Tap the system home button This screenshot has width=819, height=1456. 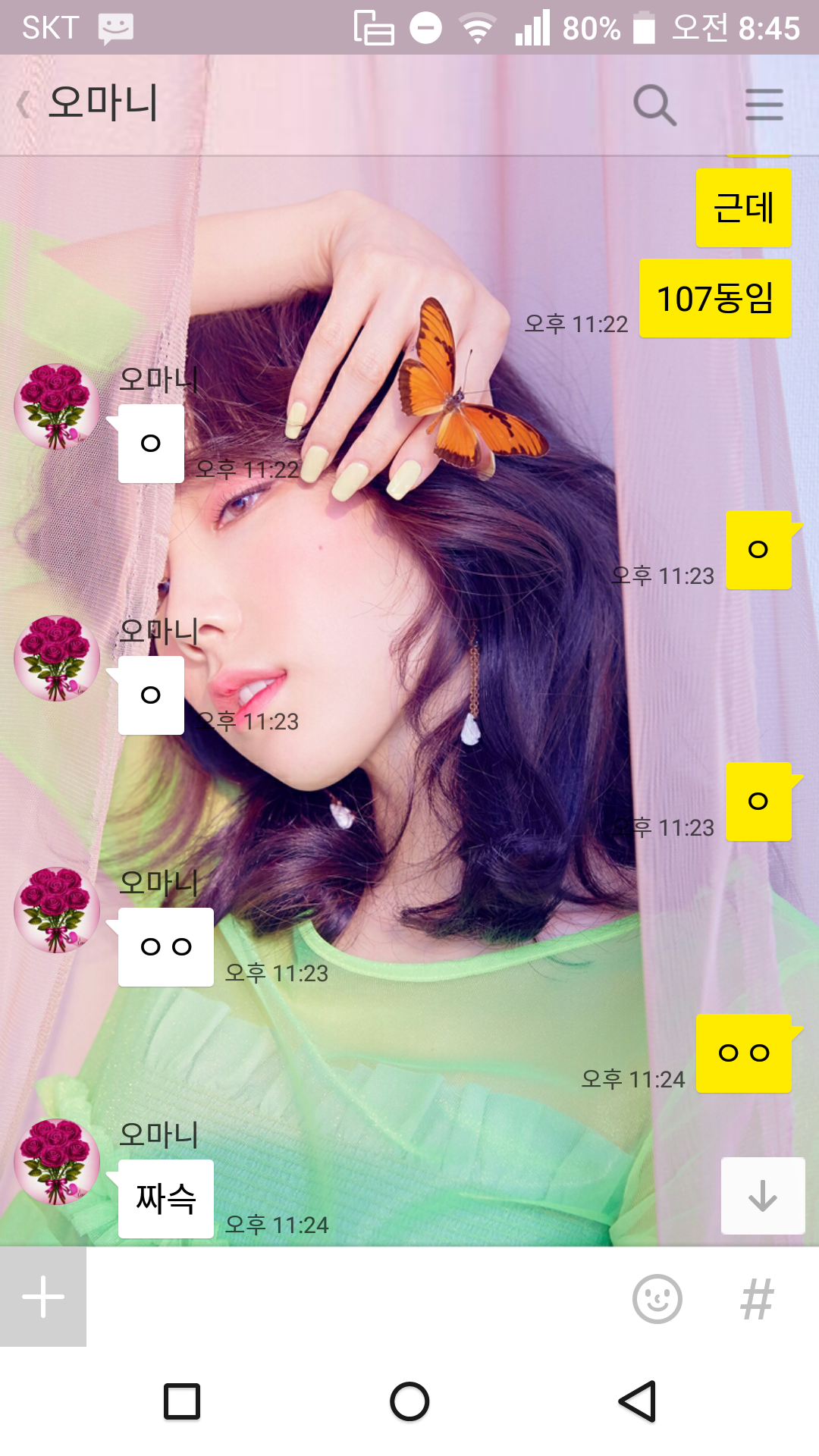pyautogui.click(x=409, y=1401)
